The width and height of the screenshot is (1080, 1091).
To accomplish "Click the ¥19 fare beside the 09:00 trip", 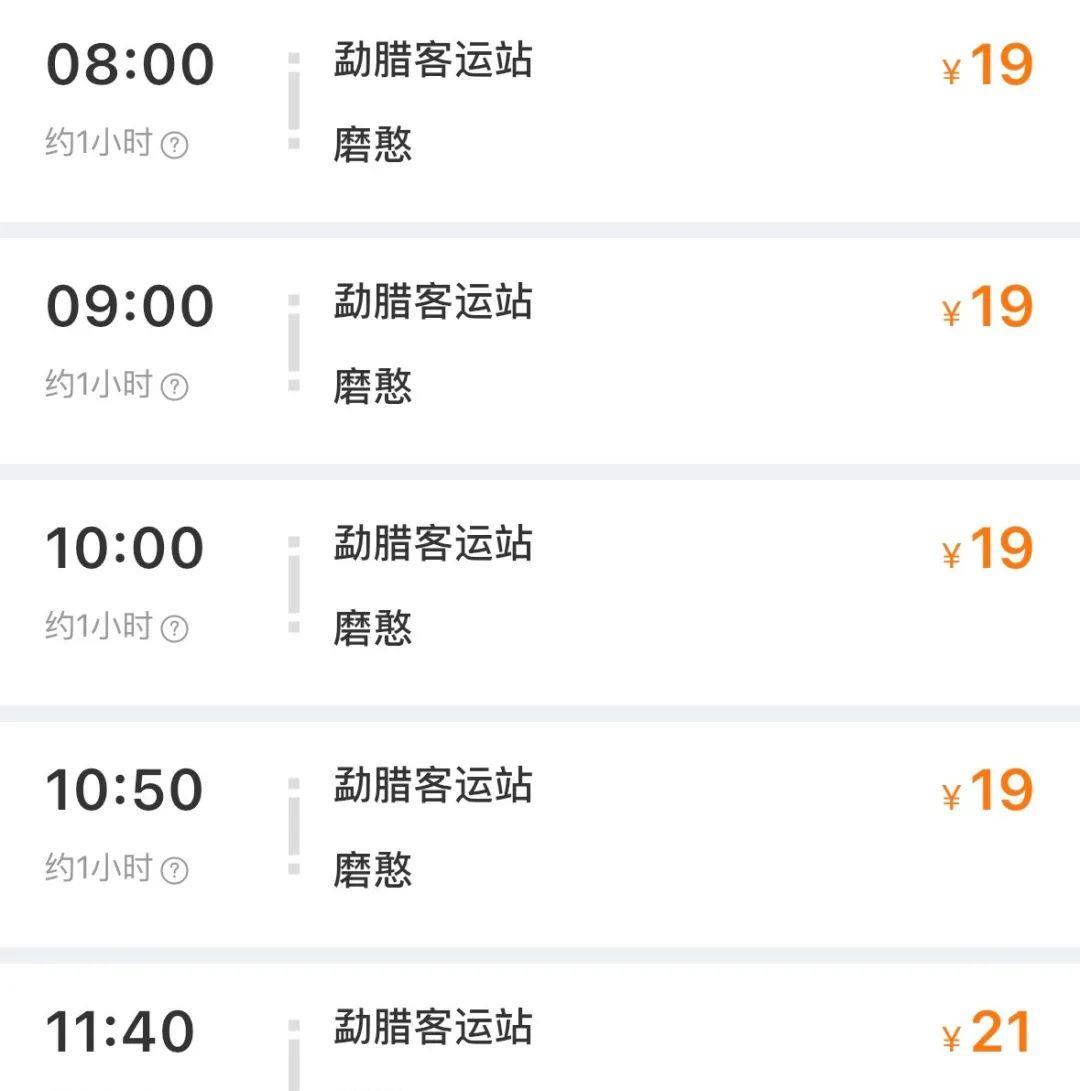I will 985,307.
